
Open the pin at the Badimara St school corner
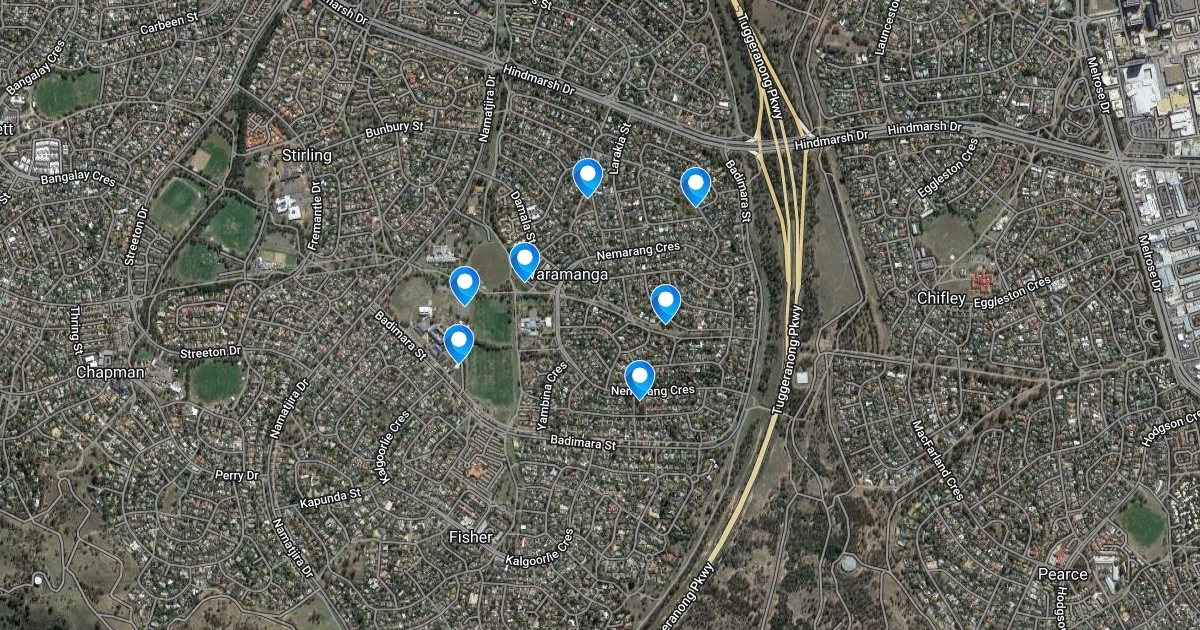[x=458, y=343]
